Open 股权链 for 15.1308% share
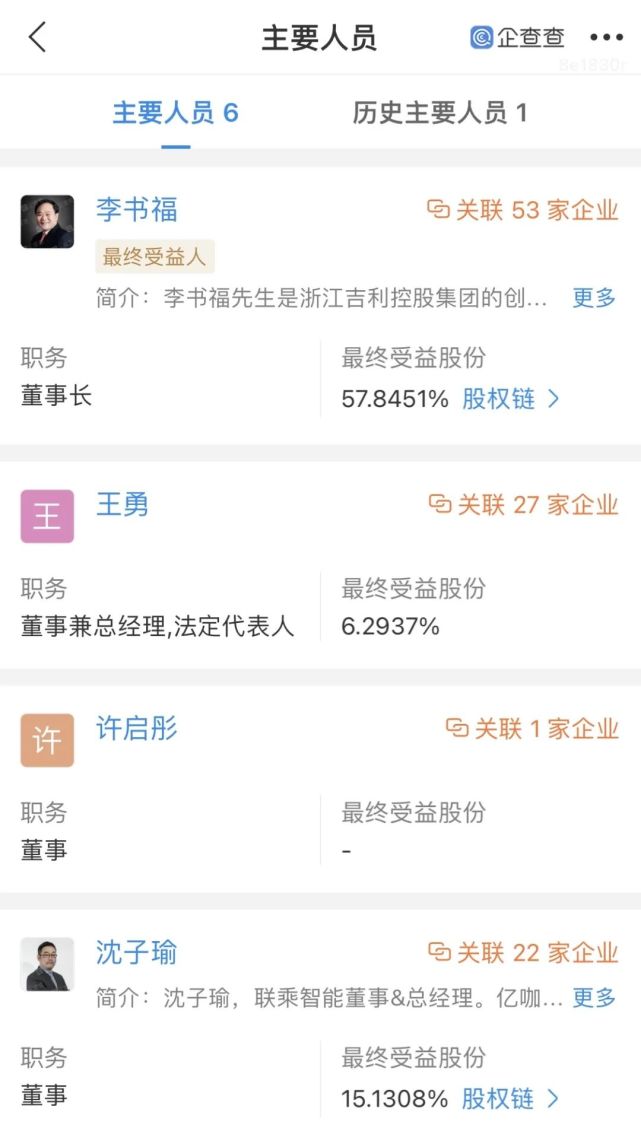Image resolution: width=641 pixels, height=1144 pixels. pyautogui.click(x=510, y=1099)
